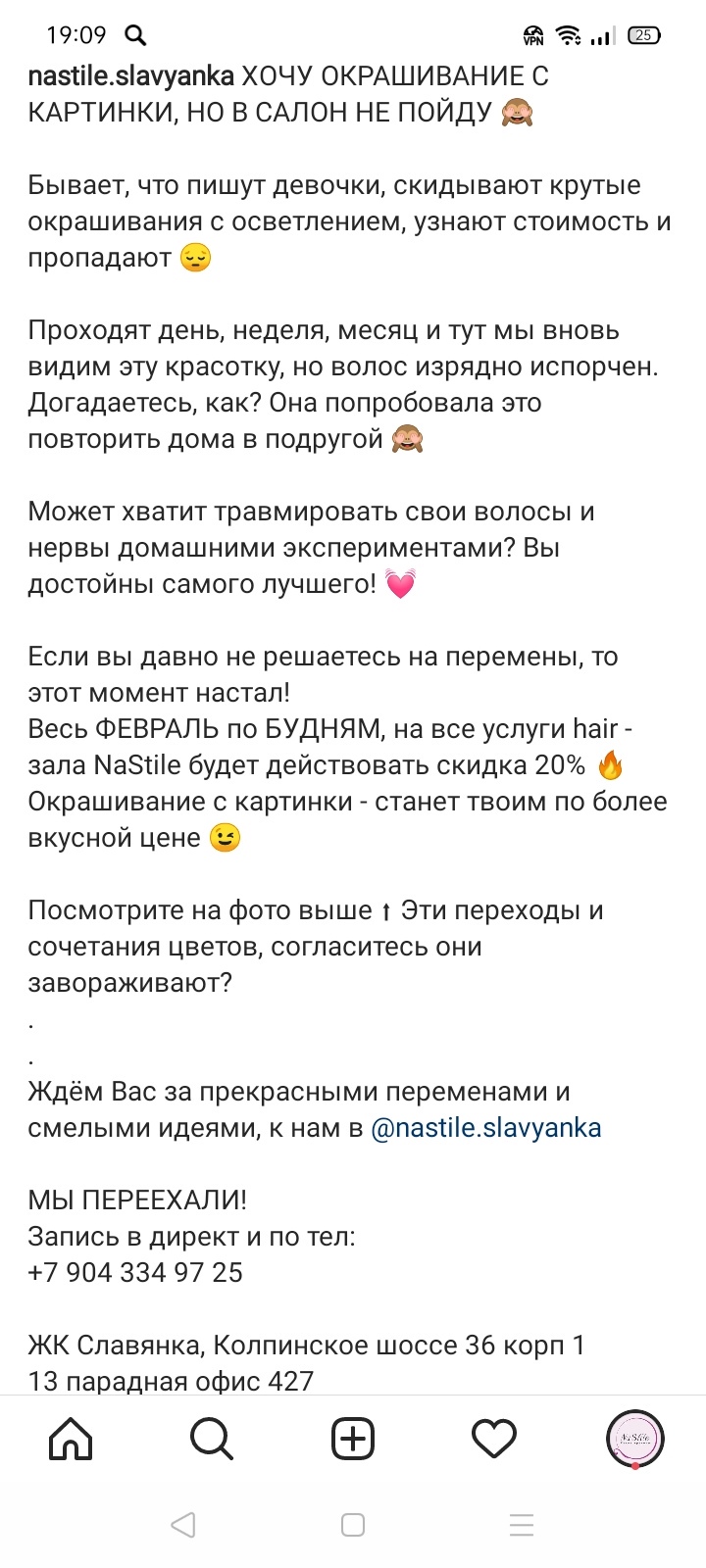Screen dimensions: 706x1568
Task: Open the search and explore tab
Action: coord(212,1439)
